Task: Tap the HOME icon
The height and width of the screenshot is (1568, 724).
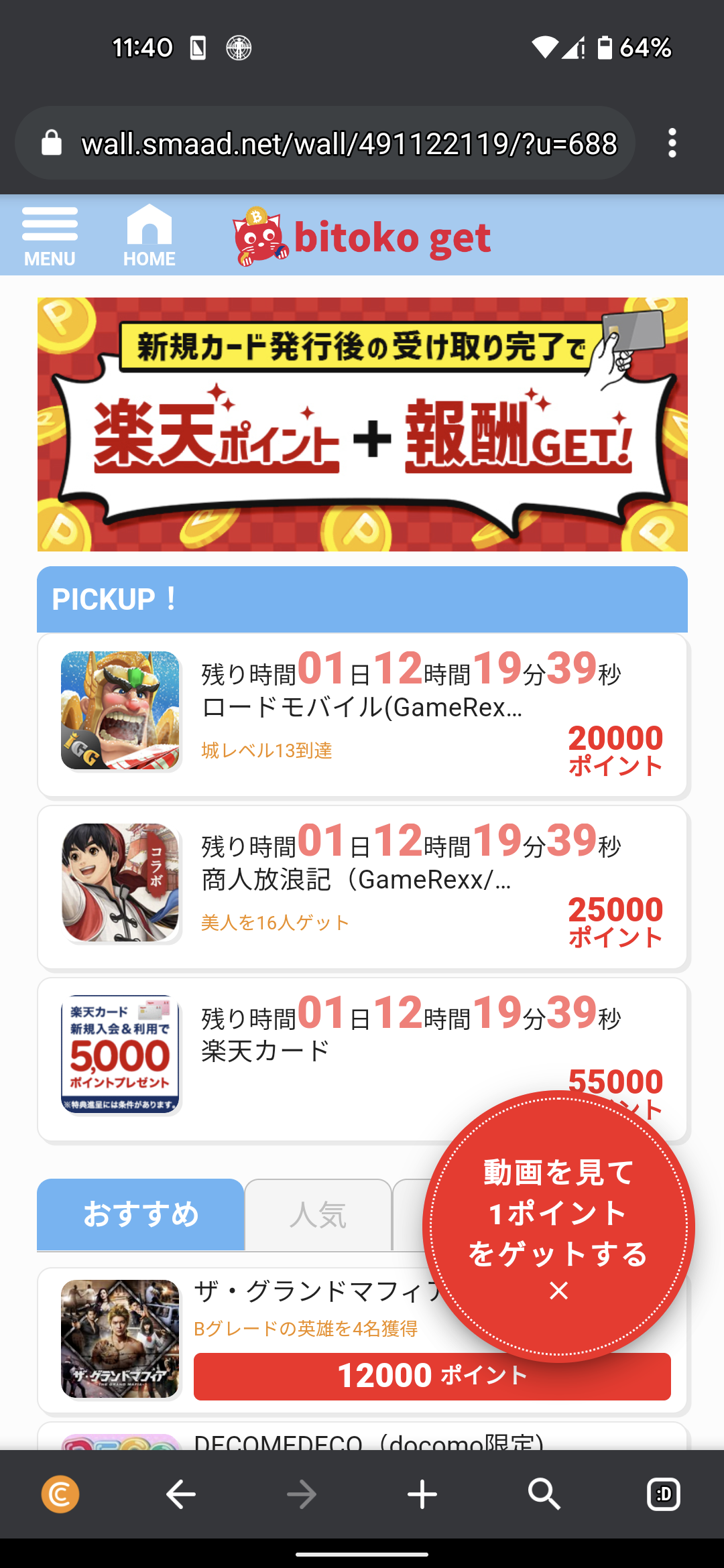Action: pyautogui.click(x=149, y=231)
